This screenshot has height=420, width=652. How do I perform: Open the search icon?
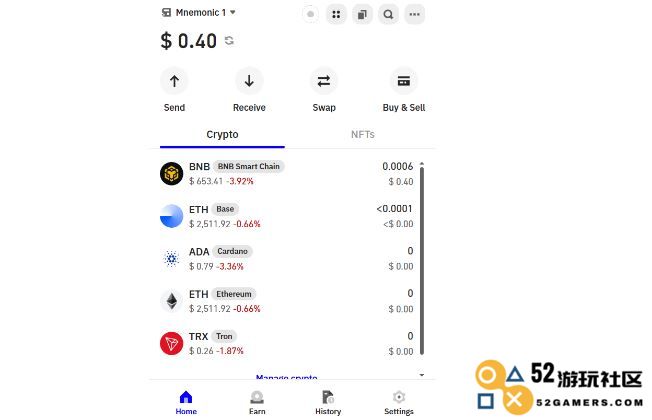tap(388, 14)
